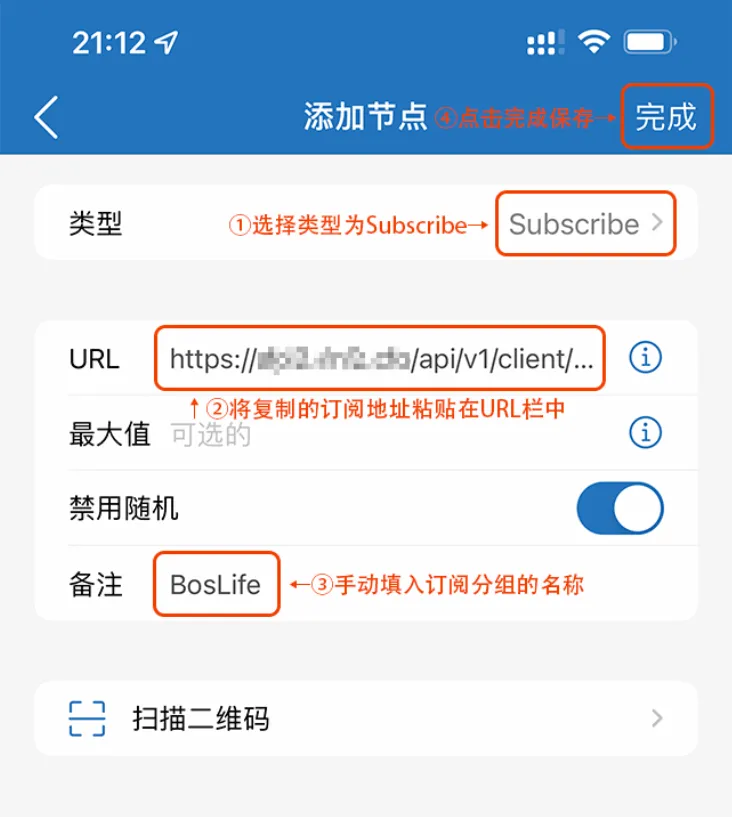Tap the Wi-Fi icon in the status bar
The image size is (732, 817).
(x=594, y=40)
